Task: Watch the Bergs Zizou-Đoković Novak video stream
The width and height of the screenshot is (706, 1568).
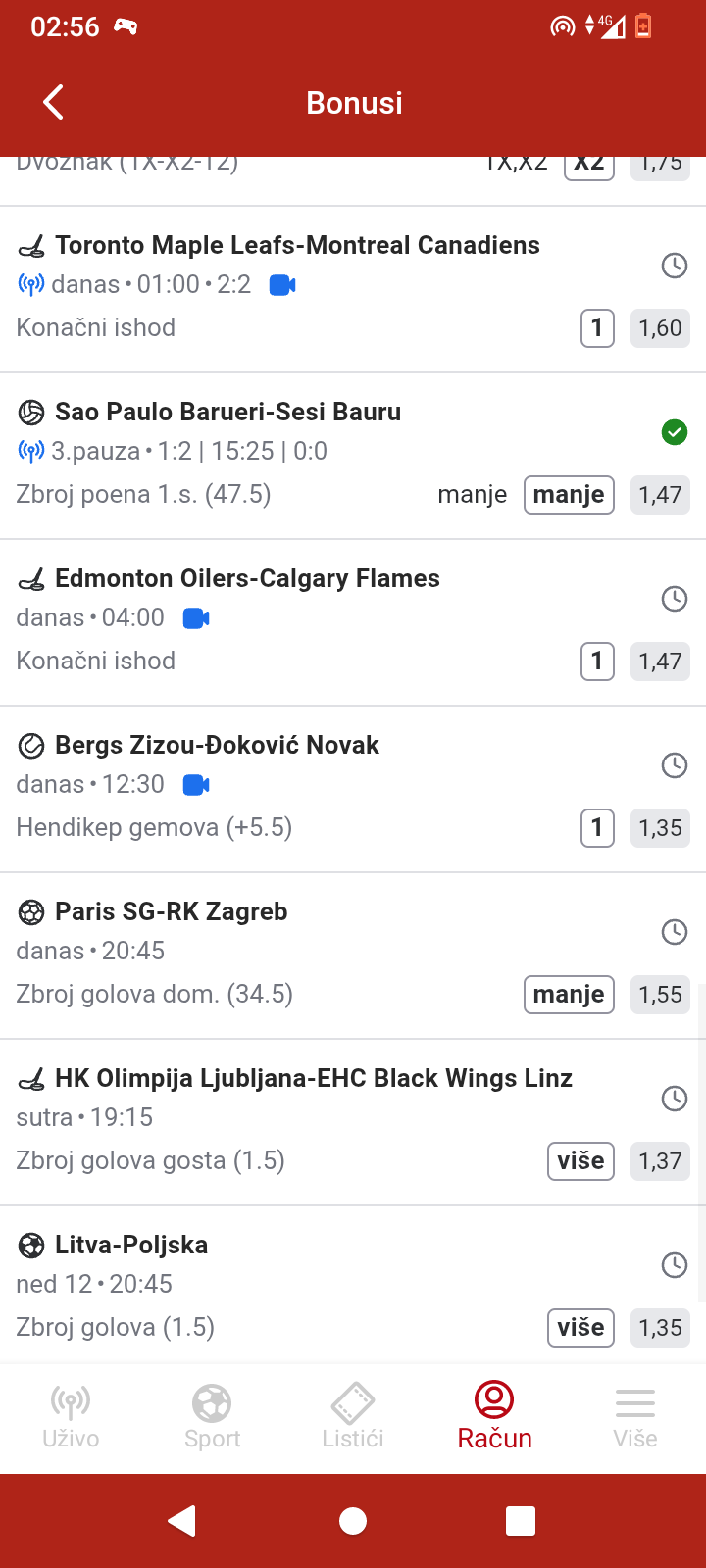Action: 196,785
